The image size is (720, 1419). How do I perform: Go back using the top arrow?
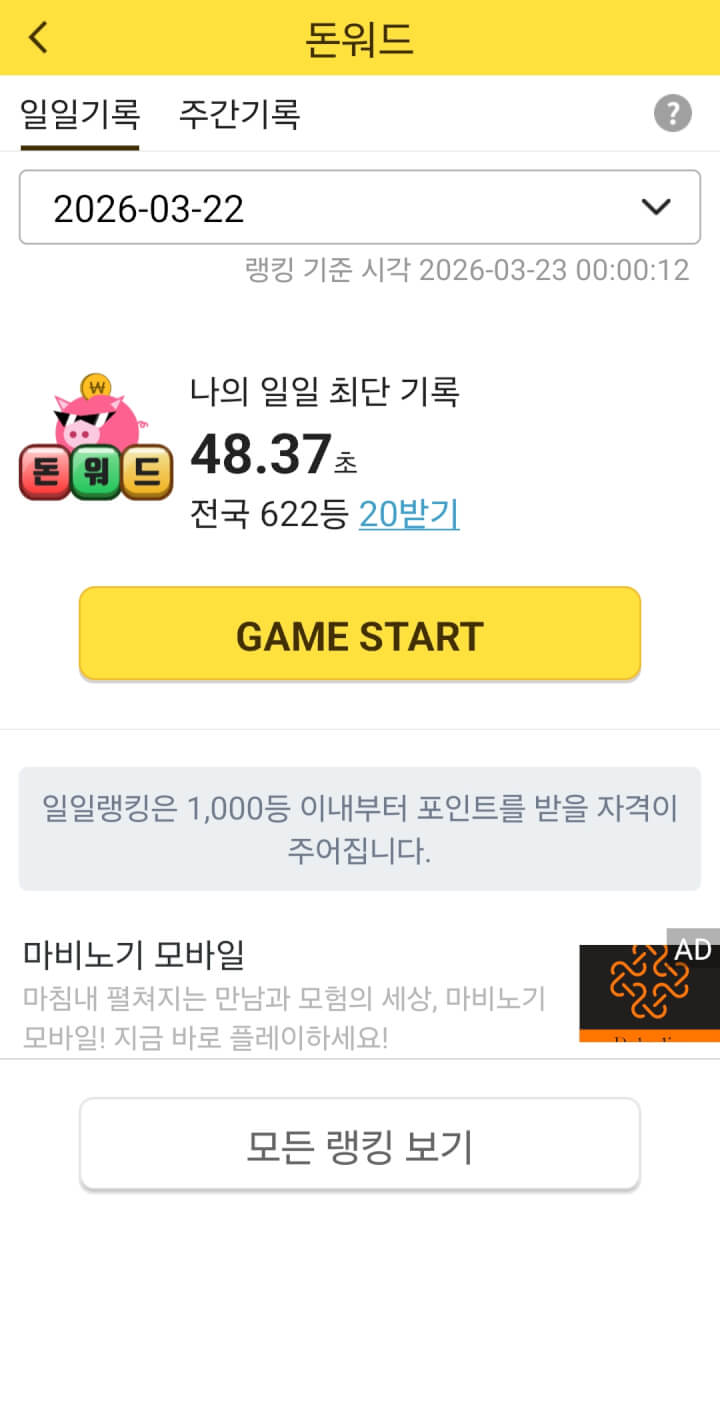coord(38,37)
